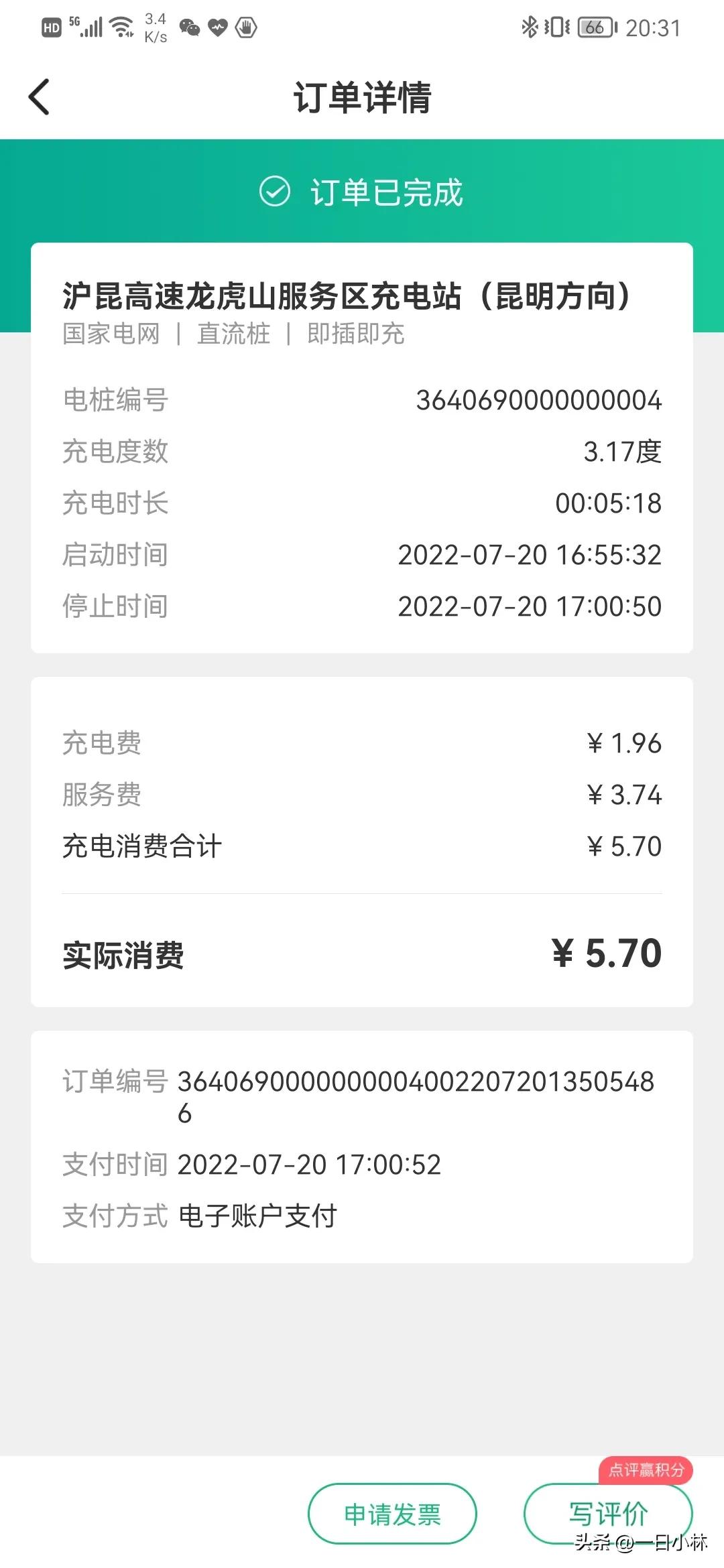Tap the heart-shaped health app status icon
Viewport: 724px width, 1568px height.
217,28
